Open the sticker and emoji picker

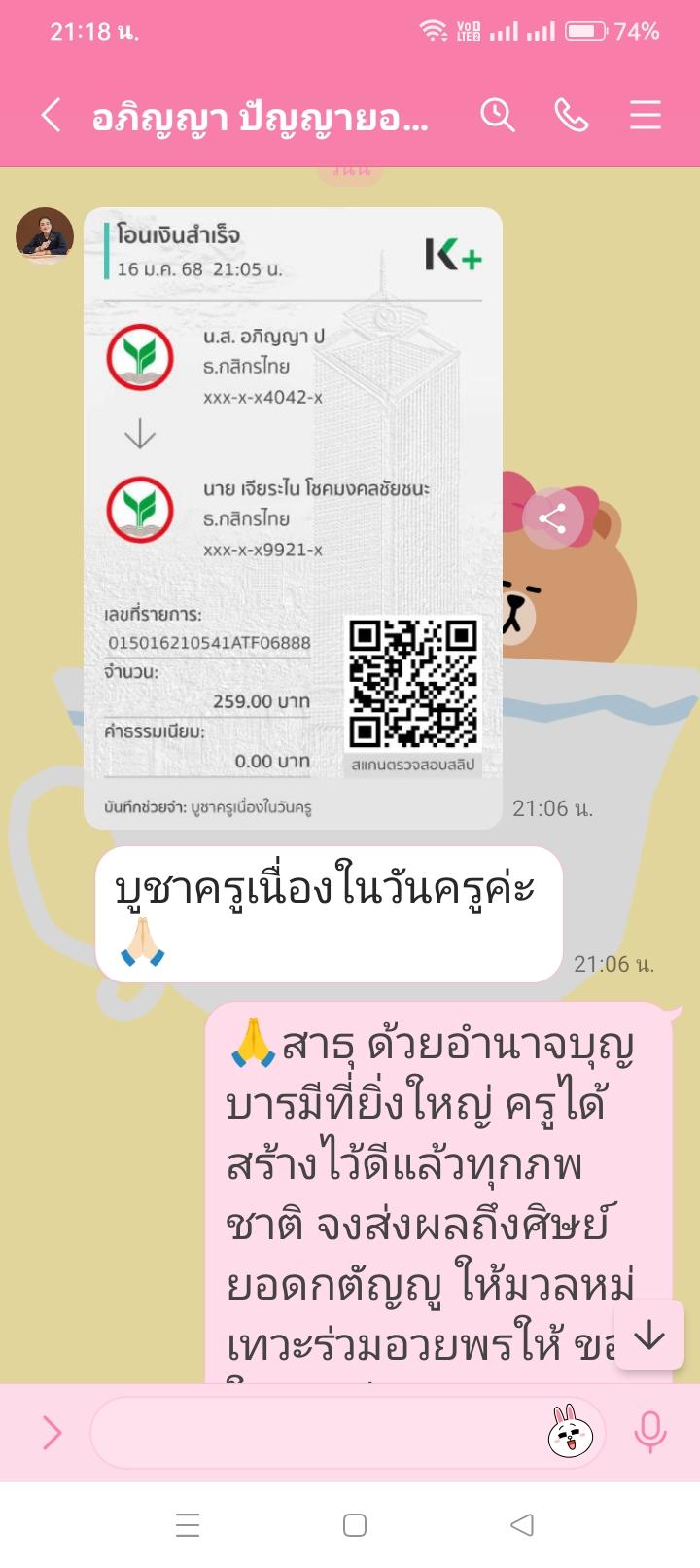point(571,1432)
